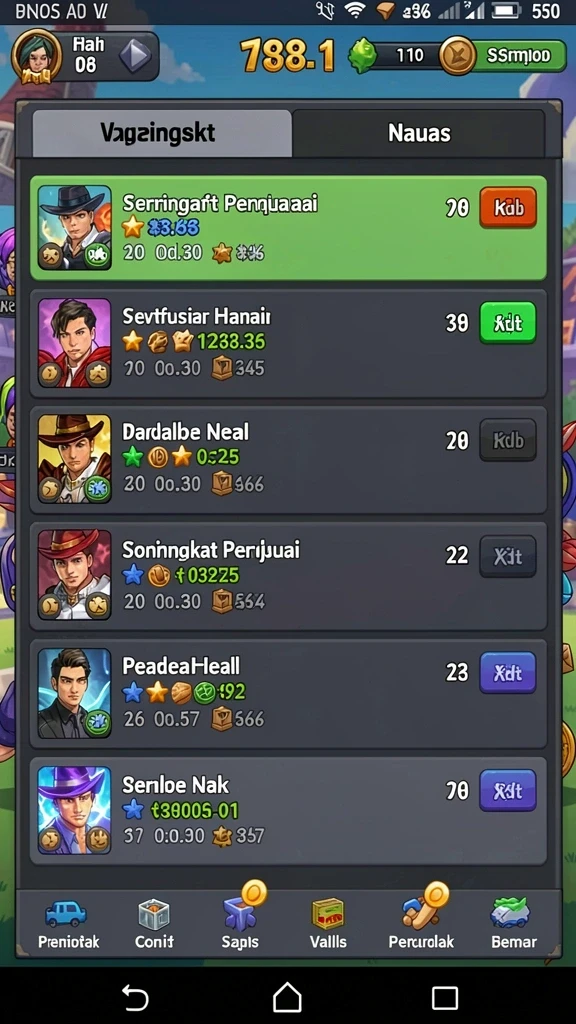Viewport: 576px width, 1024px height.
Task: Switch to the Vallls tab
Action: [328, 923]
